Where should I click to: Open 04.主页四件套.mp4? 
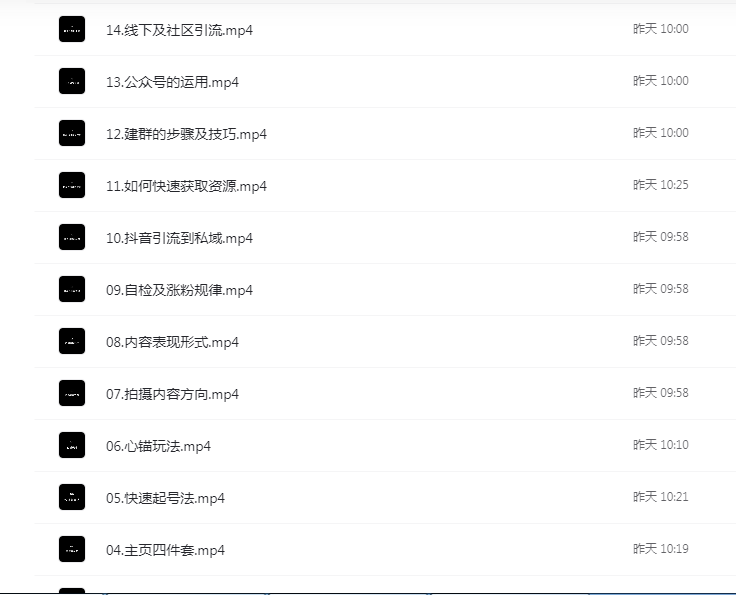click(x=165, y=550)
